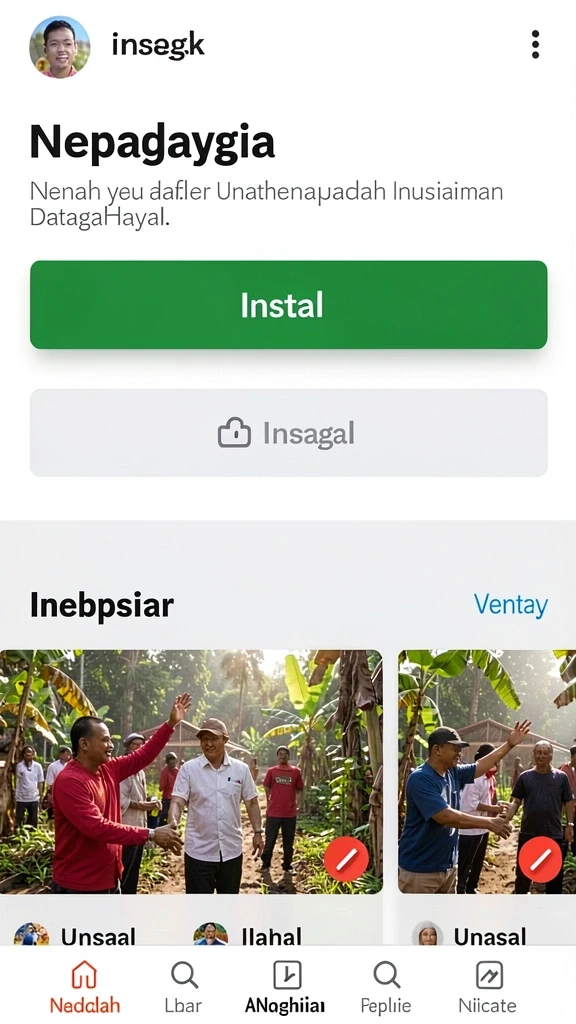This screenshot has height=1024, width=576.
Task: Open Unsaal's profile under the first photo
Action: pos(74,936)
